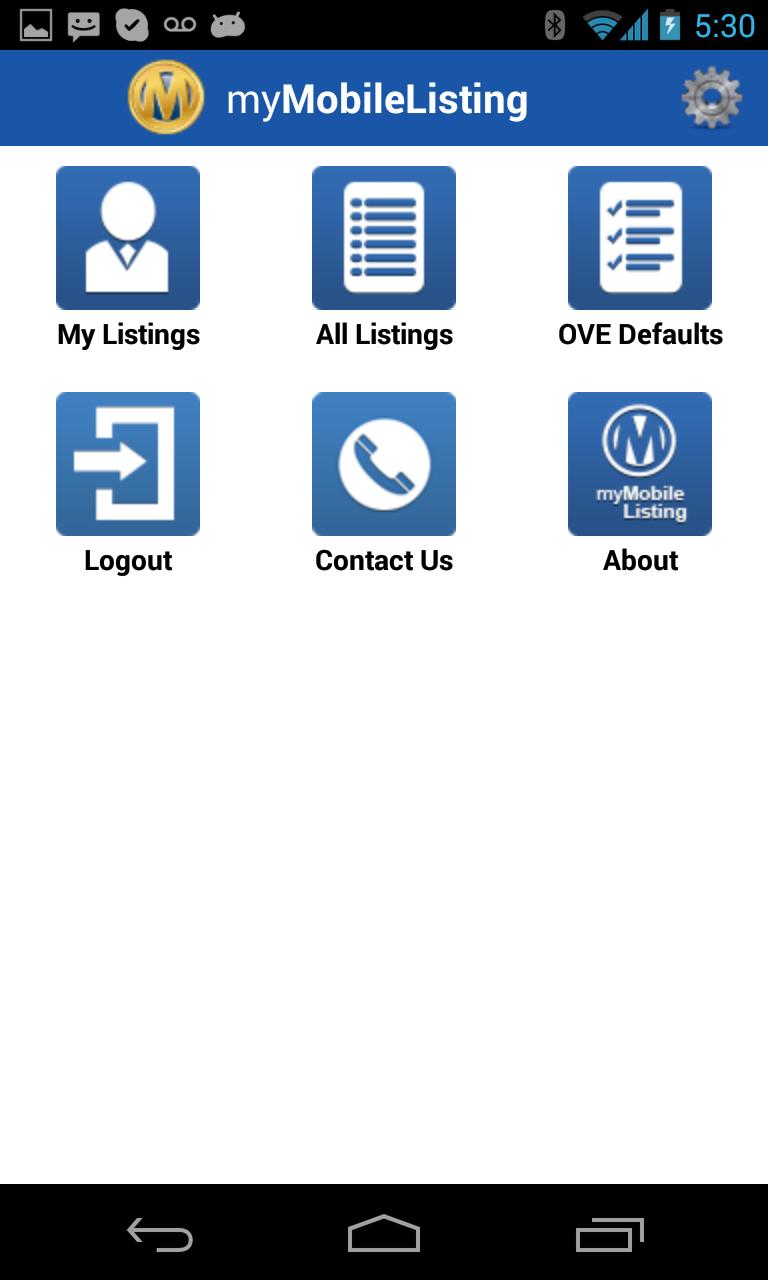Tap the myMobileListing title text
The width and height of the screenshot is (768, 1280).
click(x=375, y=97)
